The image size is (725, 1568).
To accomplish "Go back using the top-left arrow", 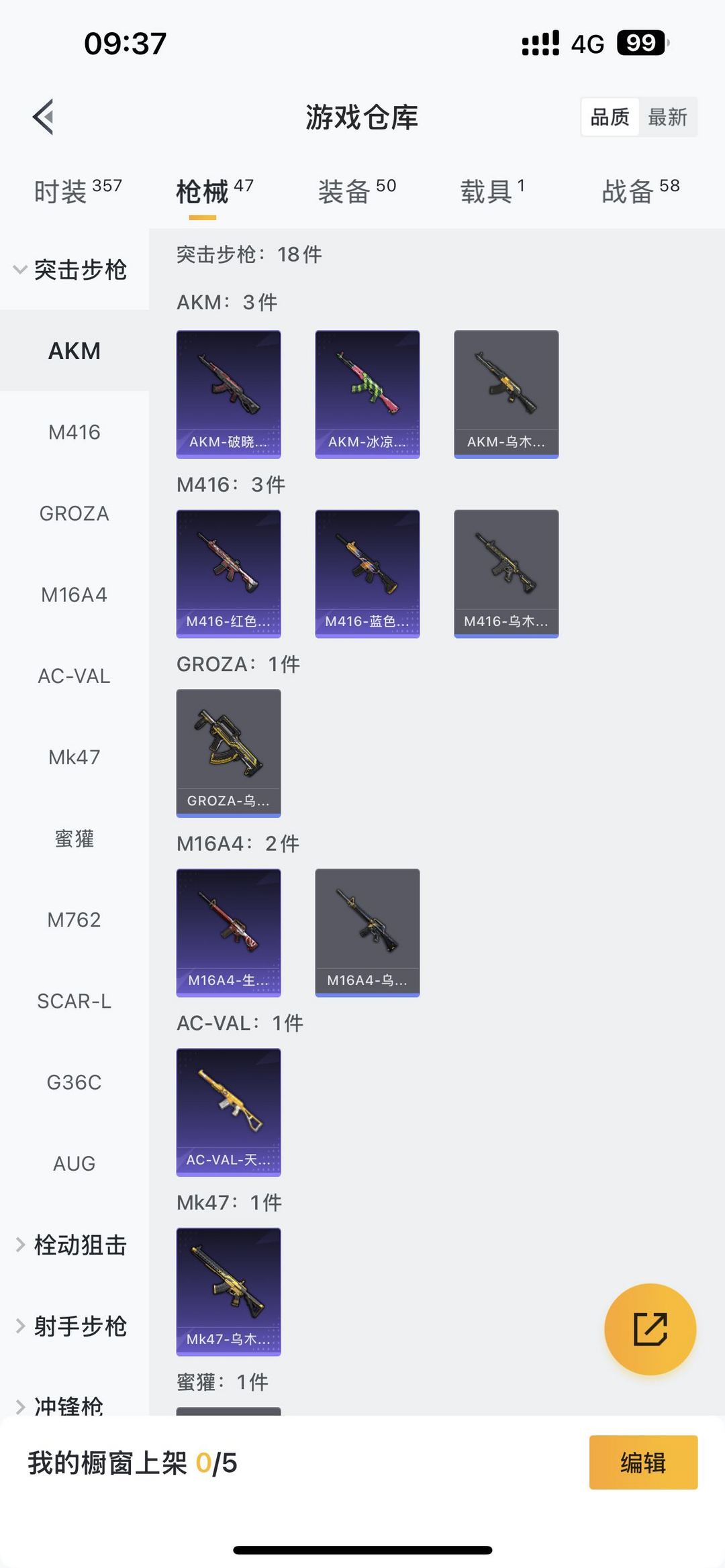I will pos(43,117).
